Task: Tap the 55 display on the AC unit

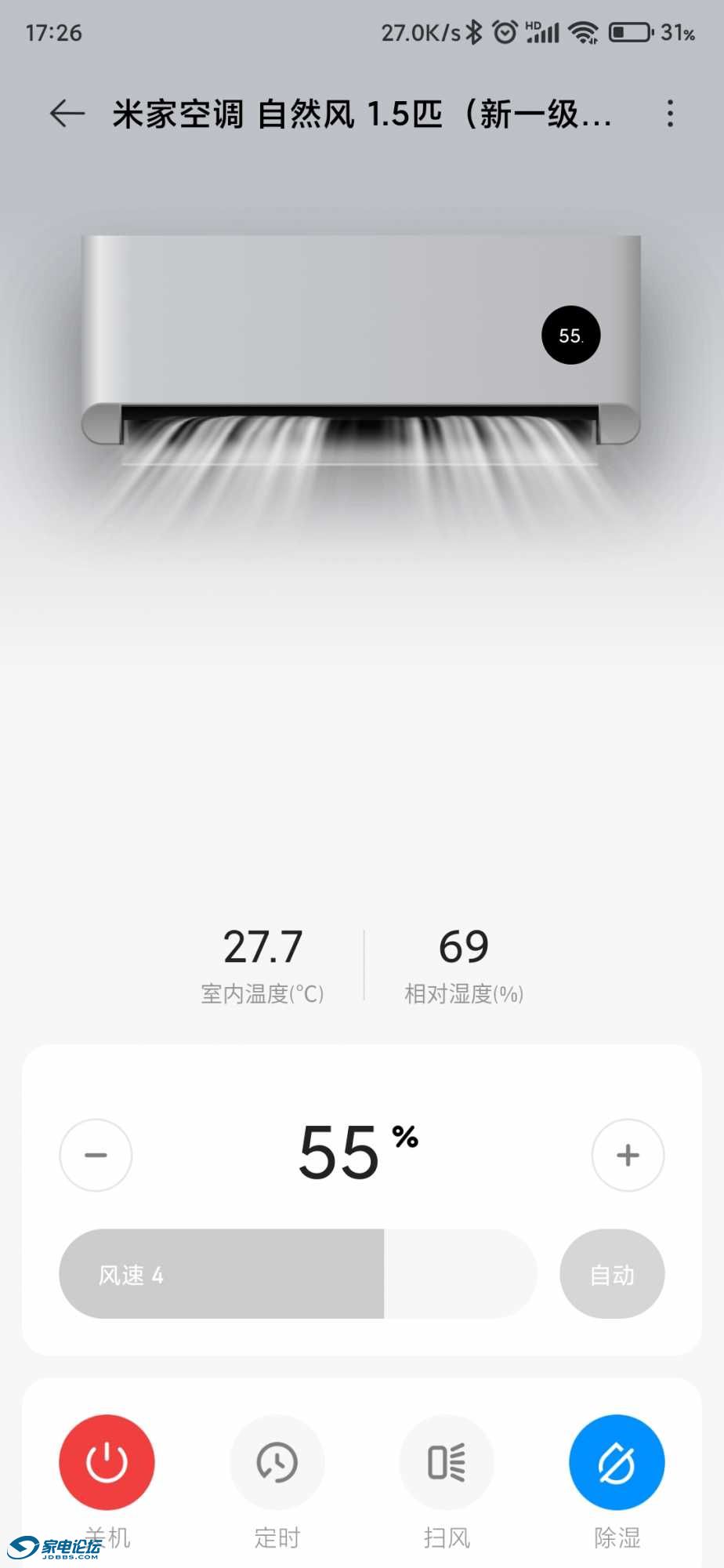Action: [x=570, y=335]
